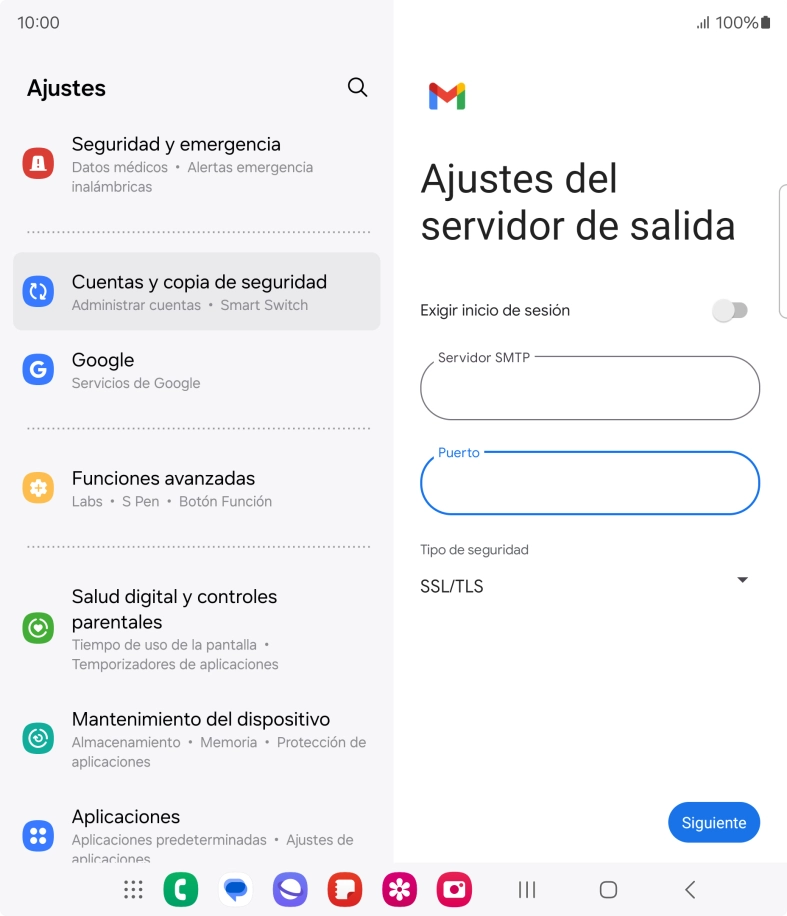The height and width of the screenshot is (916, 787).
Task: Open Google services via its icon
Action: [x=37, y=369]
